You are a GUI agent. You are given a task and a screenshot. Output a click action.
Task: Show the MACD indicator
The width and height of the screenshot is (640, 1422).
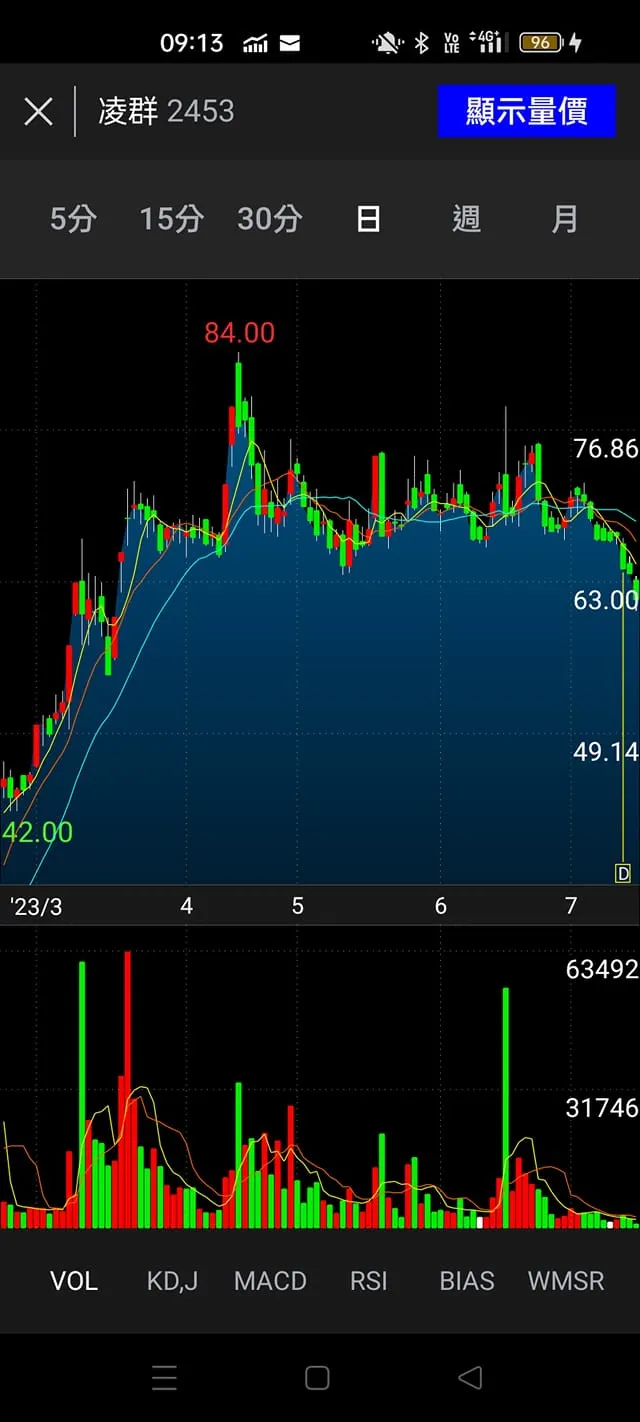(270, 1281)
